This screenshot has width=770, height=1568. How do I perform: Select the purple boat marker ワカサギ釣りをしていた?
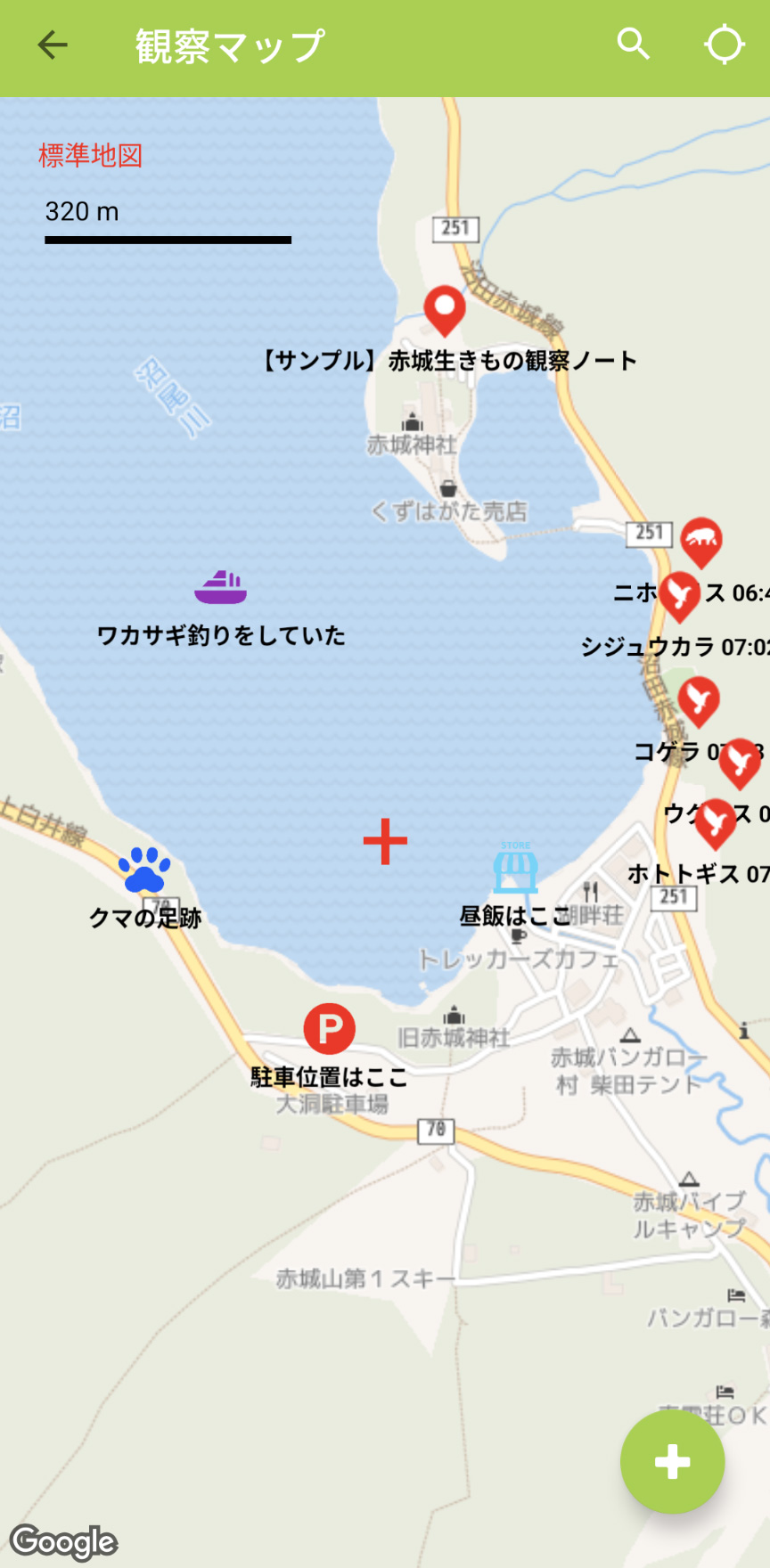tap(220, 588)
